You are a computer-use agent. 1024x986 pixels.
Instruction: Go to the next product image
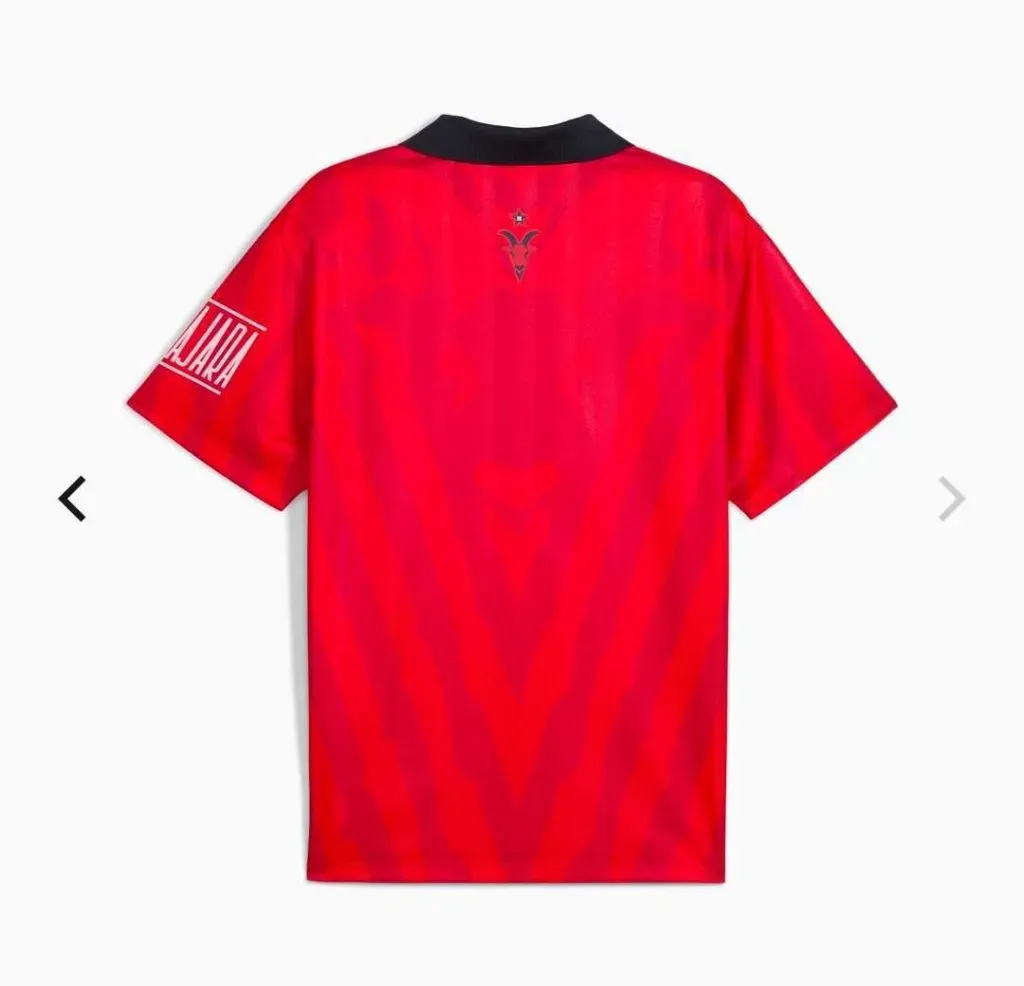pyautogui.click(x=952, y=499)
